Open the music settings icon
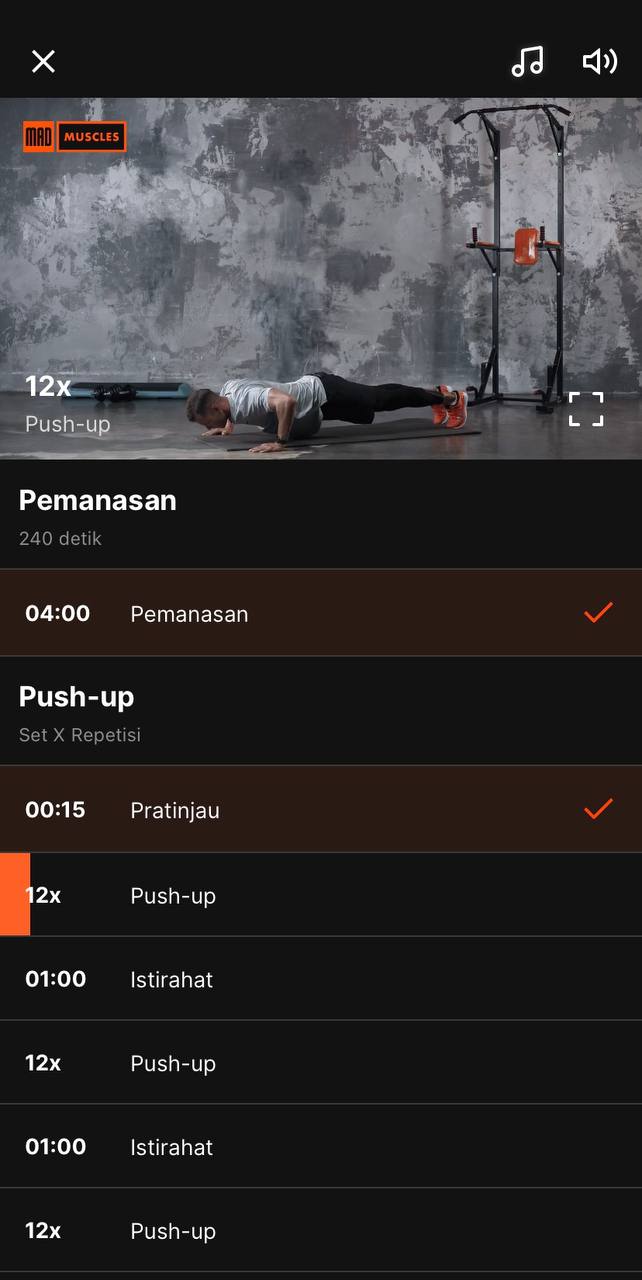Image resolution: width=642 pixels, height=1280 pixels. click(527, 62)
